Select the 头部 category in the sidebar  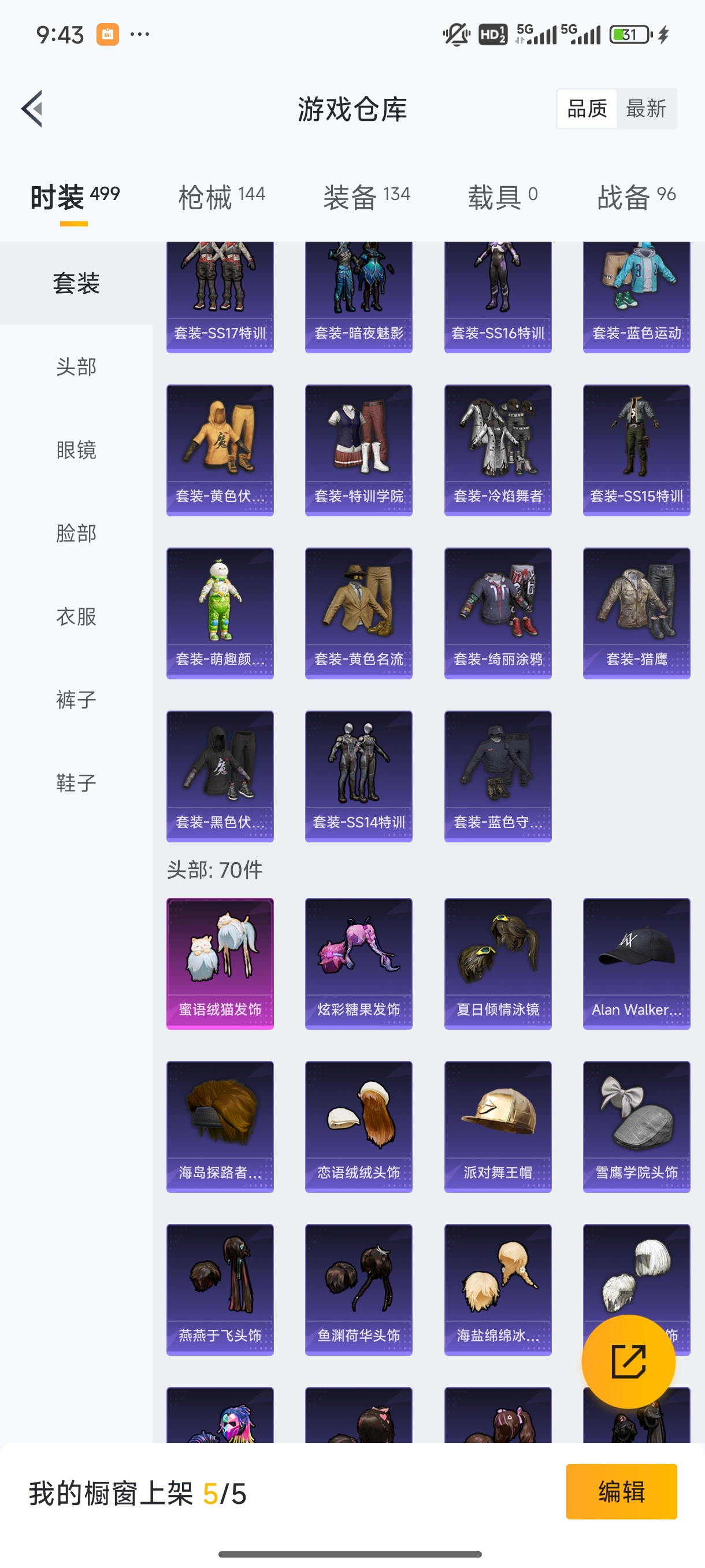(76, 367)
